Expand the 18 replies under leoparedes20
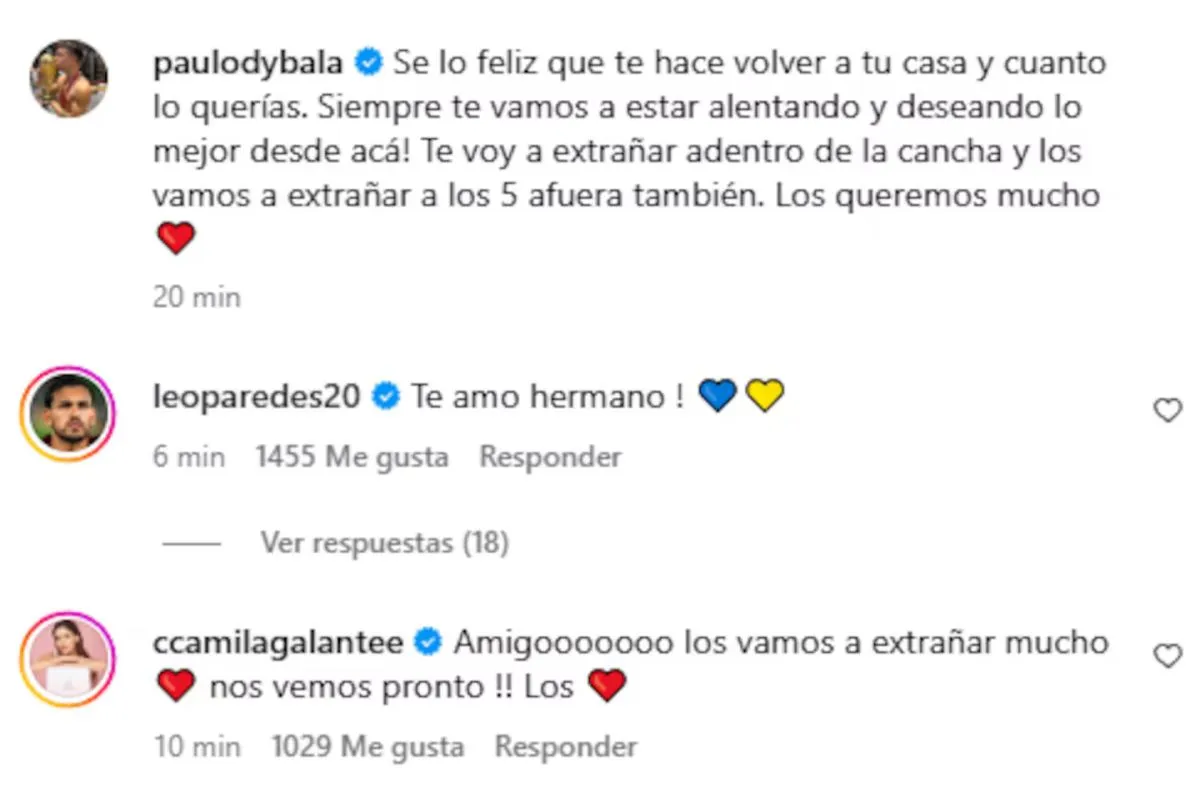Screen dimensions: 1200x796 click(x=384, y=543)
